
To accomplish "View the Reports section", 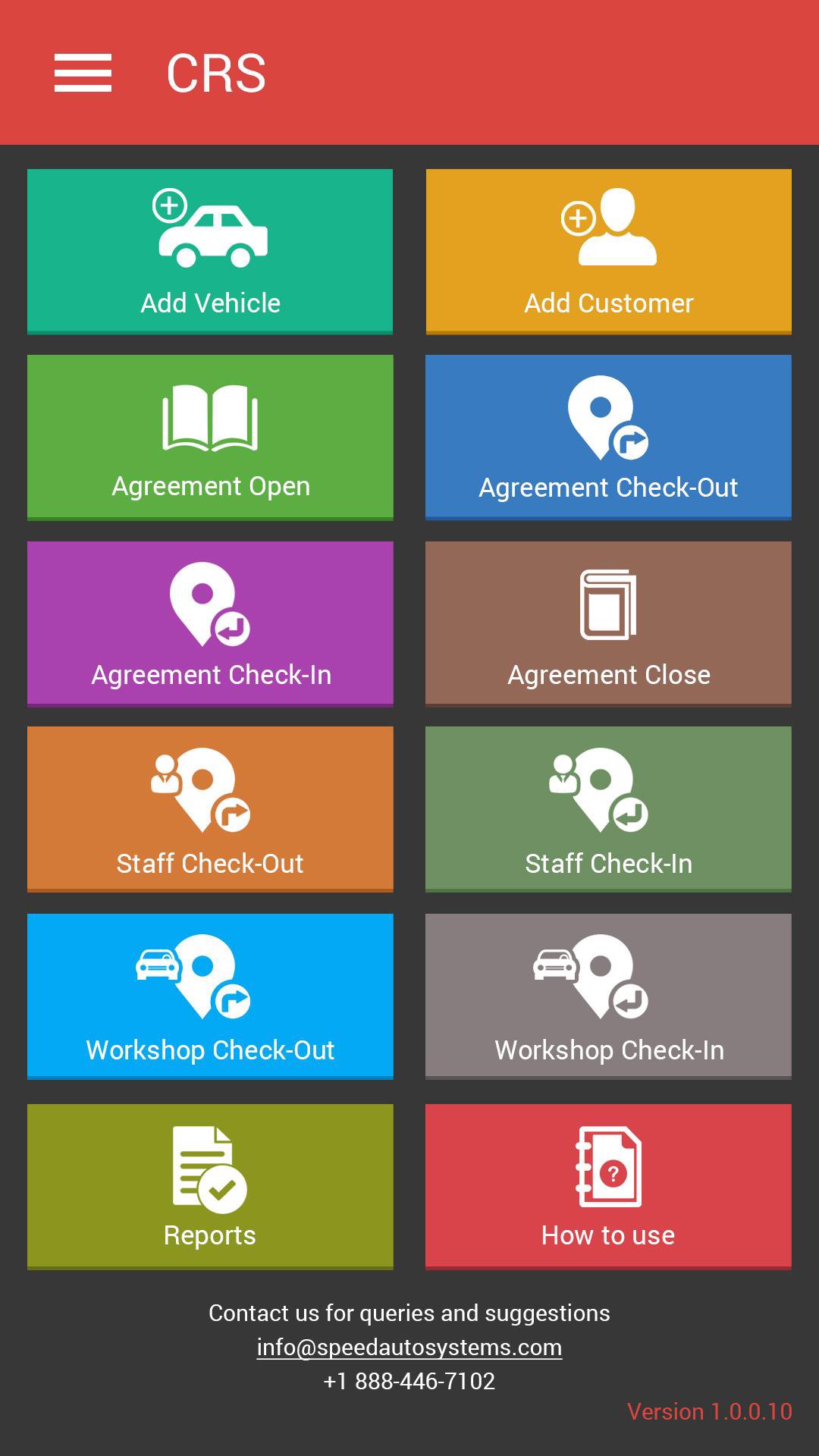I will [x=210, y=1186].
